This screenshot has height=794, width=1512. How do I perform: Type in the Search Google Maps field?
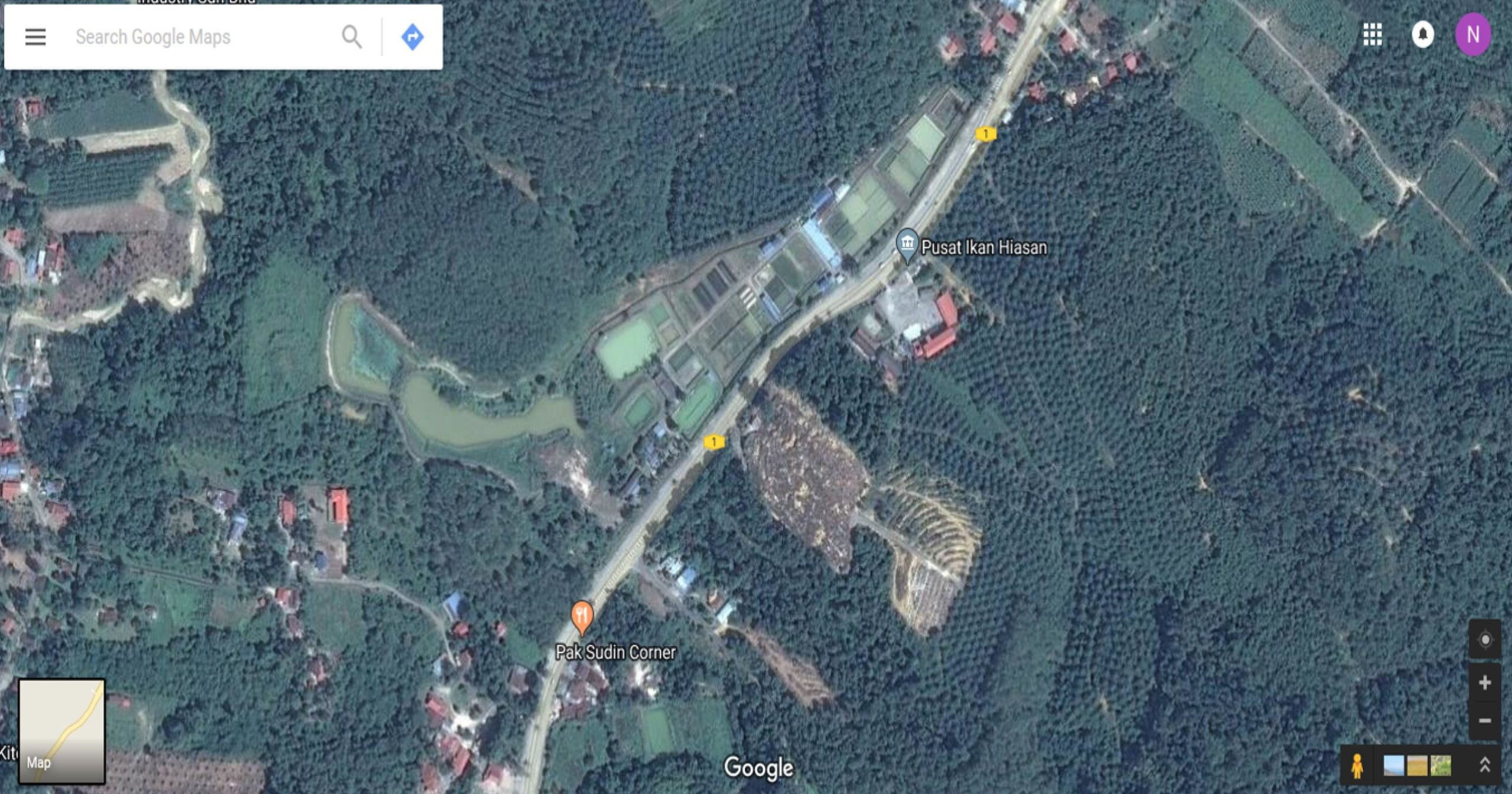201,37
